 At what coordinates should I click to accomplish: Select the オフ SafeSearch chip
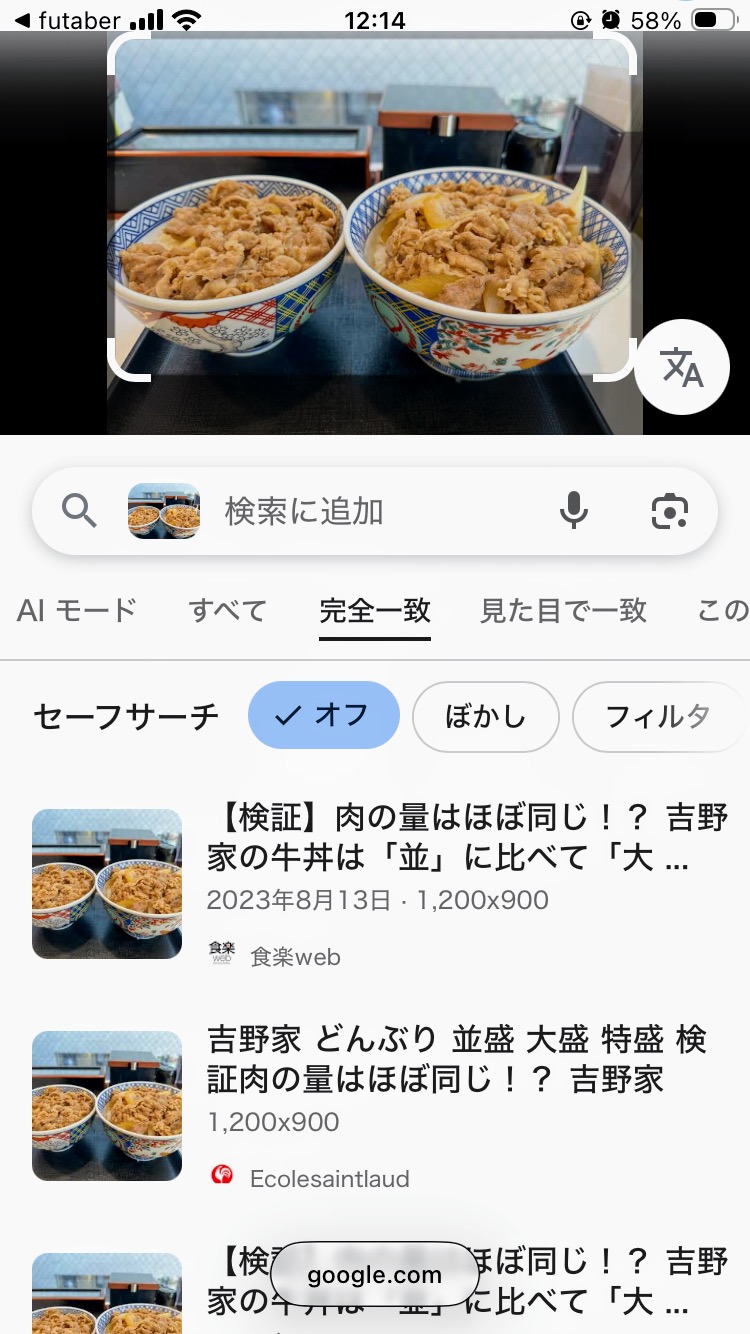(323, 715)
